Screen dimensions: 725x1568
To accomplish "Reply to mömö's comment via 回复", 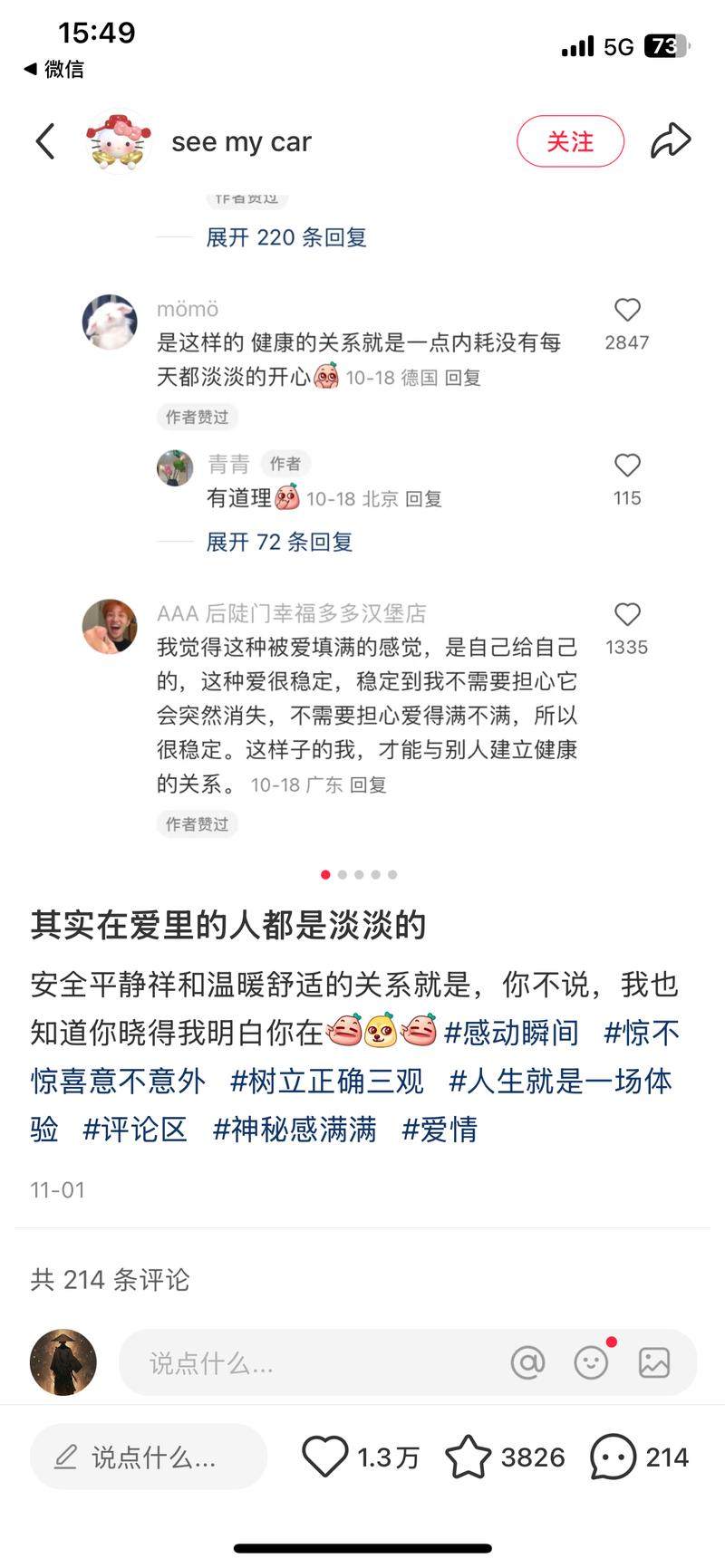I will point(462,378).
